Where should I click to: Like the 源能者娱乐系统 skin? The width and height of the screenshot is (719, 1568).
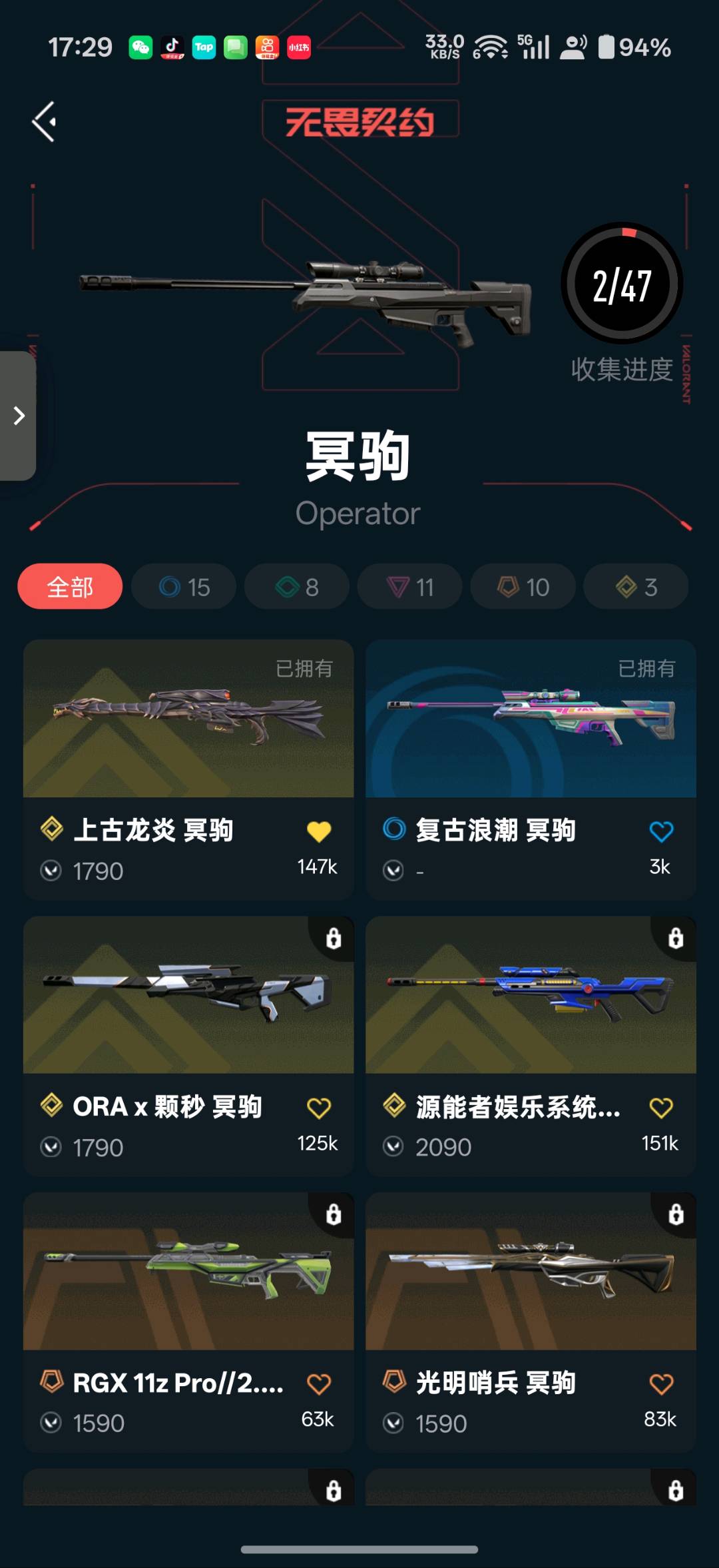tap(661, 1108)
